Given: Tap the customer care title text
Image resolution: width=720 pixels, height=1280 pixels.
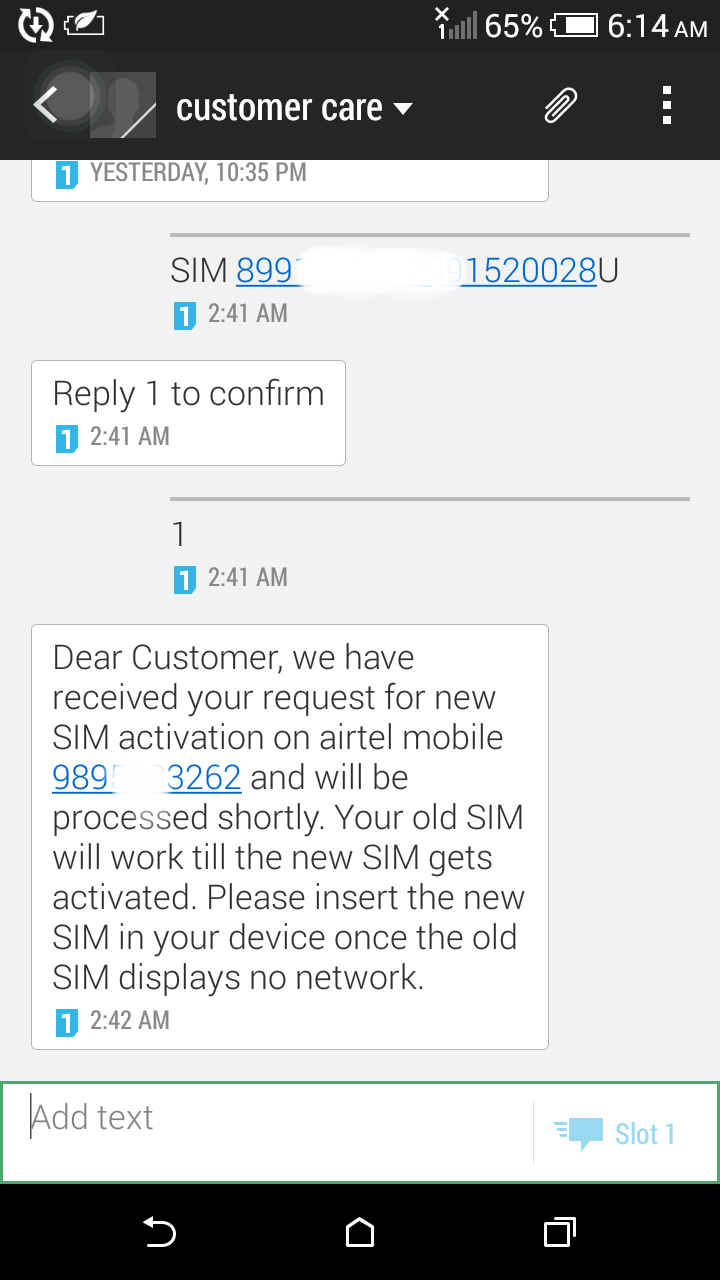Looking at the screenshot, I should click(x=280, y=106).
